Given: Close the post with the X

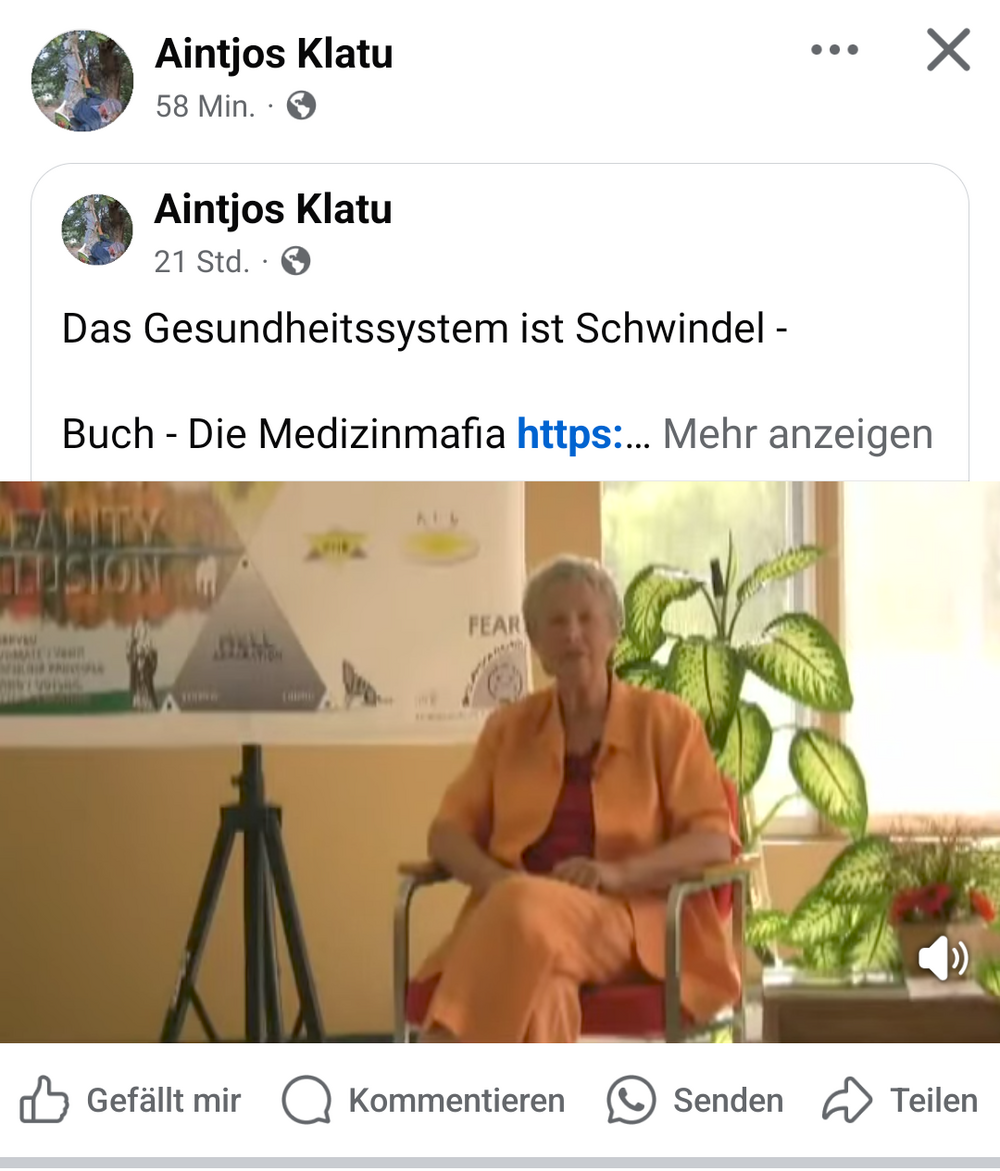Looking at the screenshot, I should point(947,50).
